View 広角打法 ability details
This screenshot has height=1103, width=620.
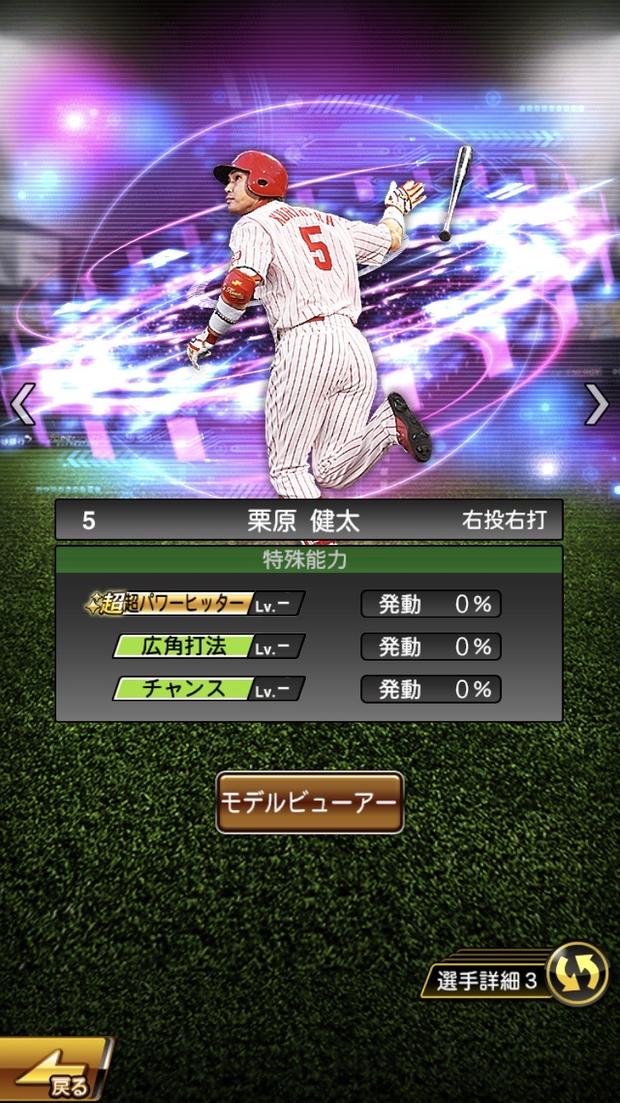click(x=207, y=646)
